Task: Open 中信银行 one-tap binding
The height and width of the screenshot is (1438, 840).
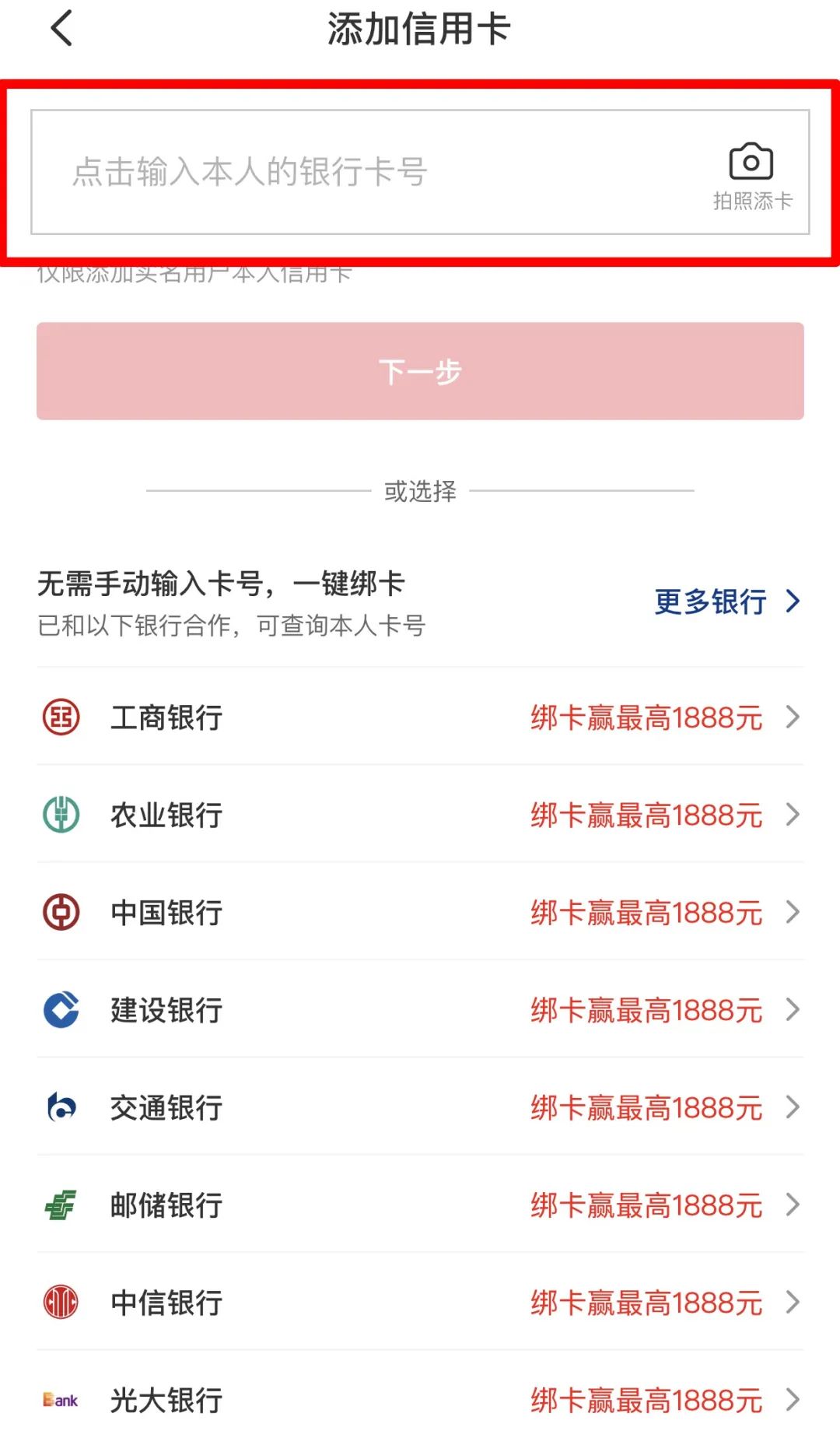Action: pyautogui.click(x=420, y=1302)
